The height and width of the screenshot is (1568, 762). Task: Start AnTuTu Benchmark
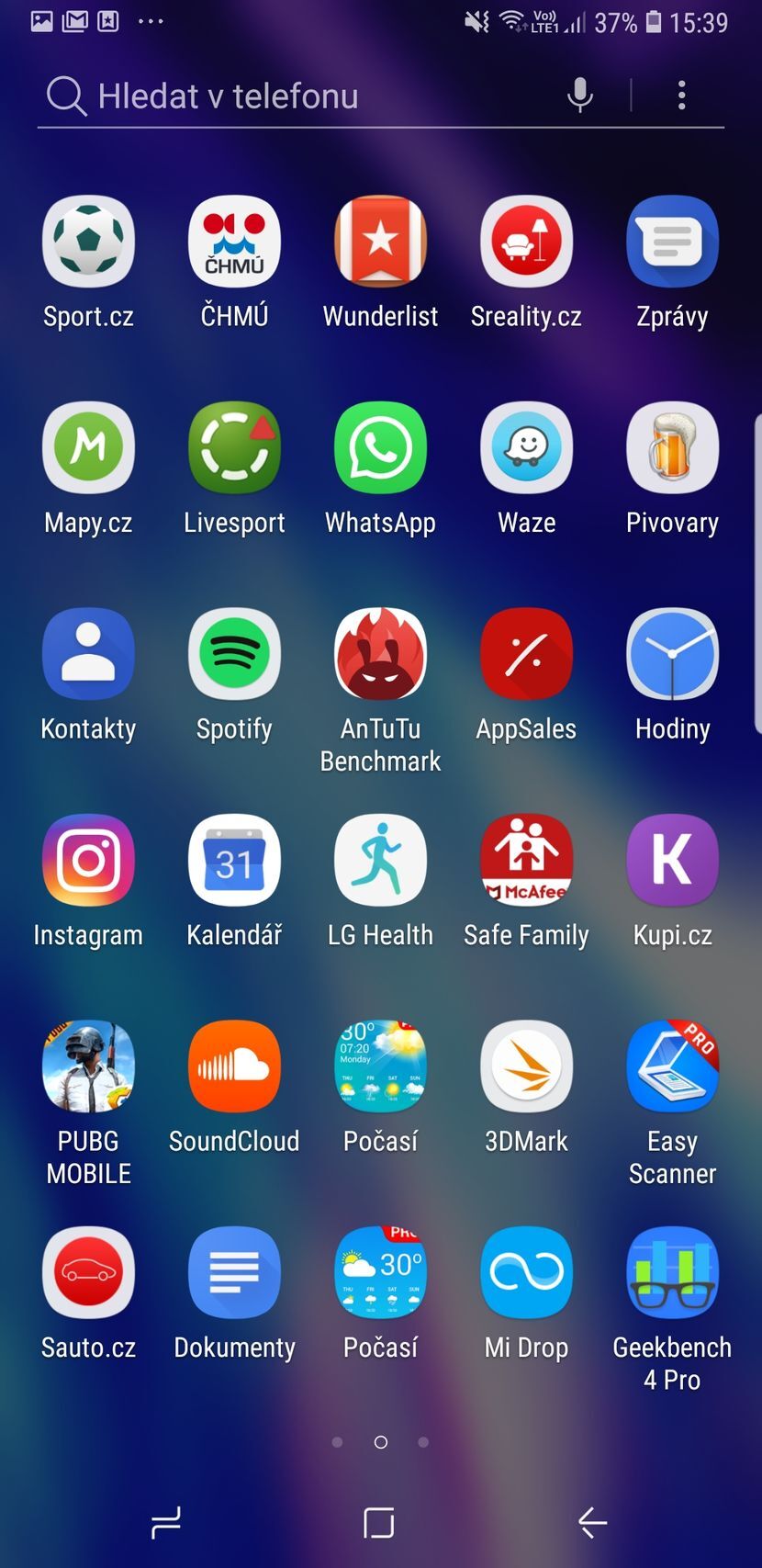[380, 654]
